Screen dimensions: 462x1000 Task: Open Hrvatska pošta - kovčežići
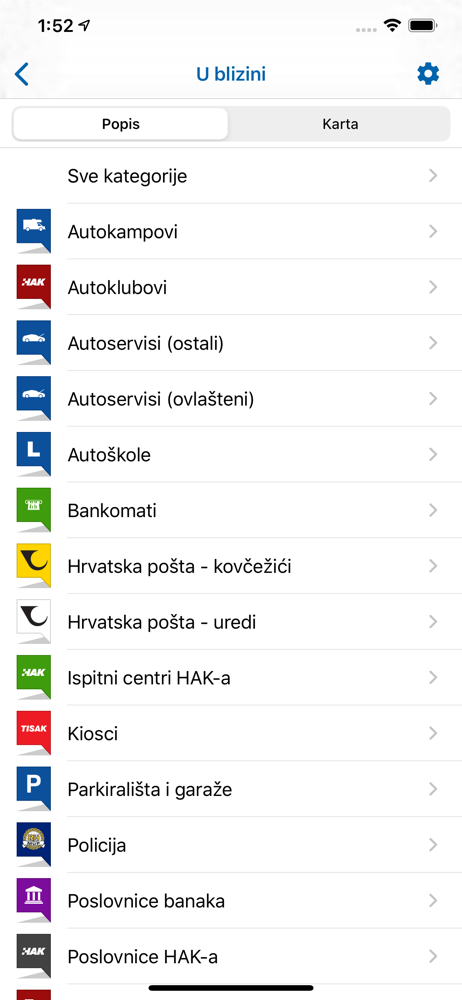coord(231,566)
